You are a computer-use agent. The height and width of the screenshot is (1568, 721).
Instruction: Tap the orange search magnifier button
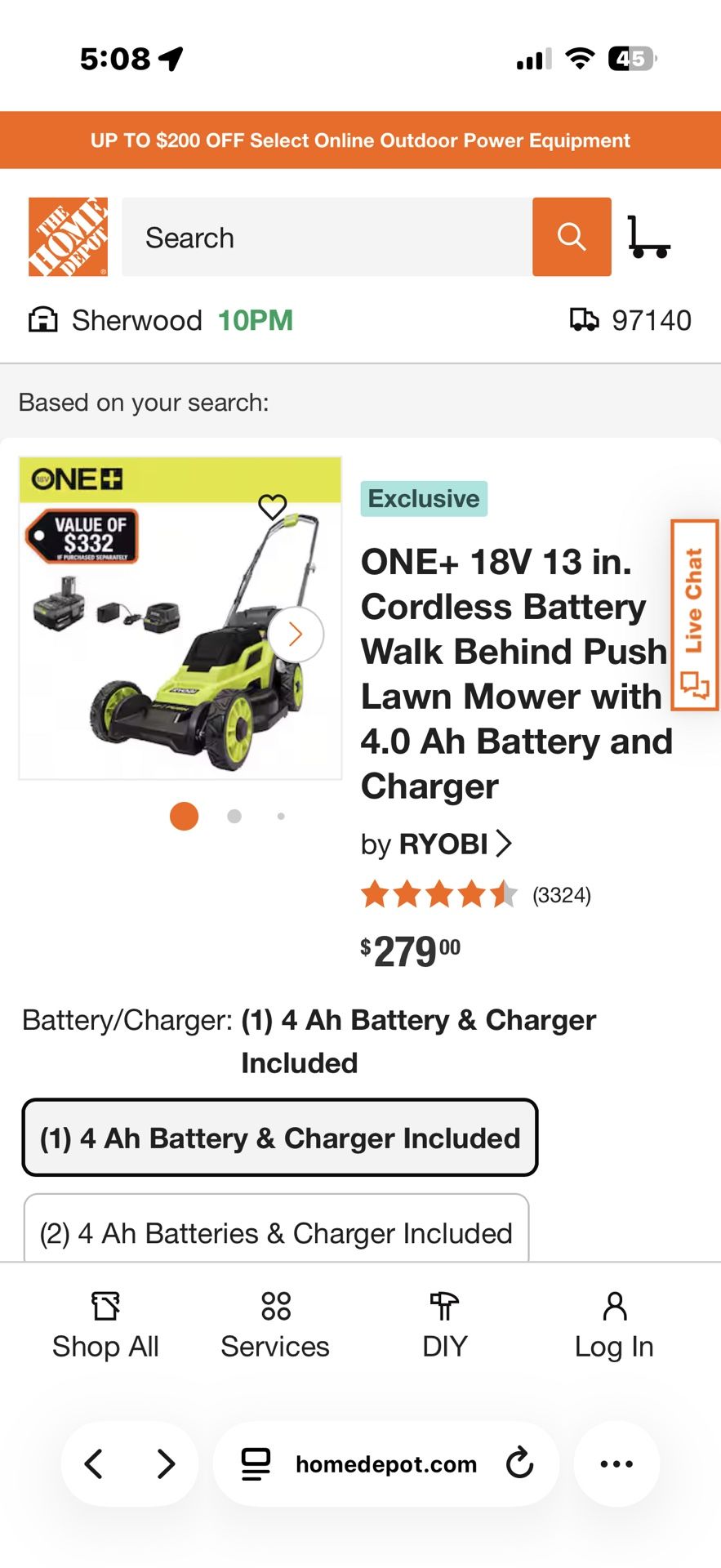[572, 238]
